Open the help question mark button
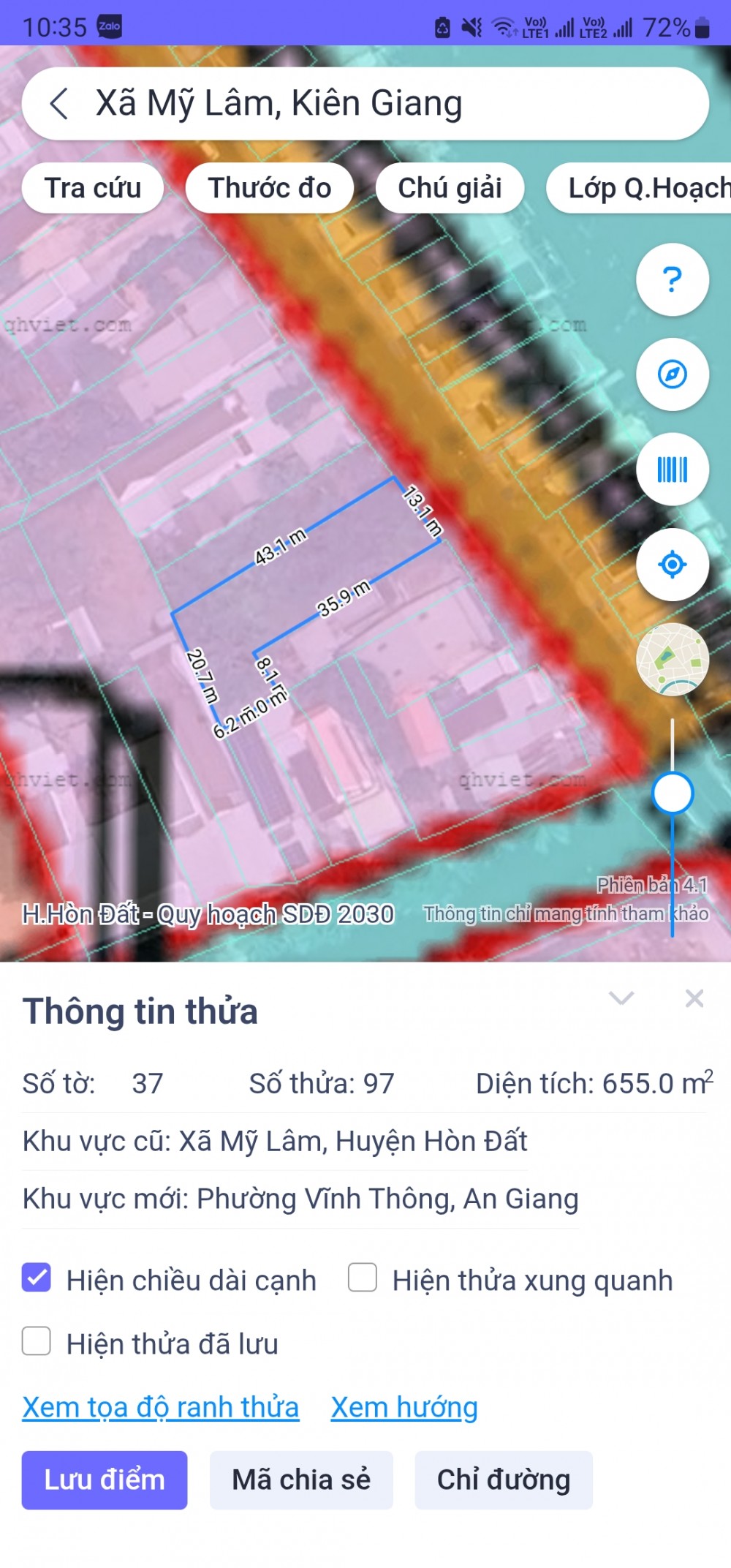 click(x=672, y=279)
